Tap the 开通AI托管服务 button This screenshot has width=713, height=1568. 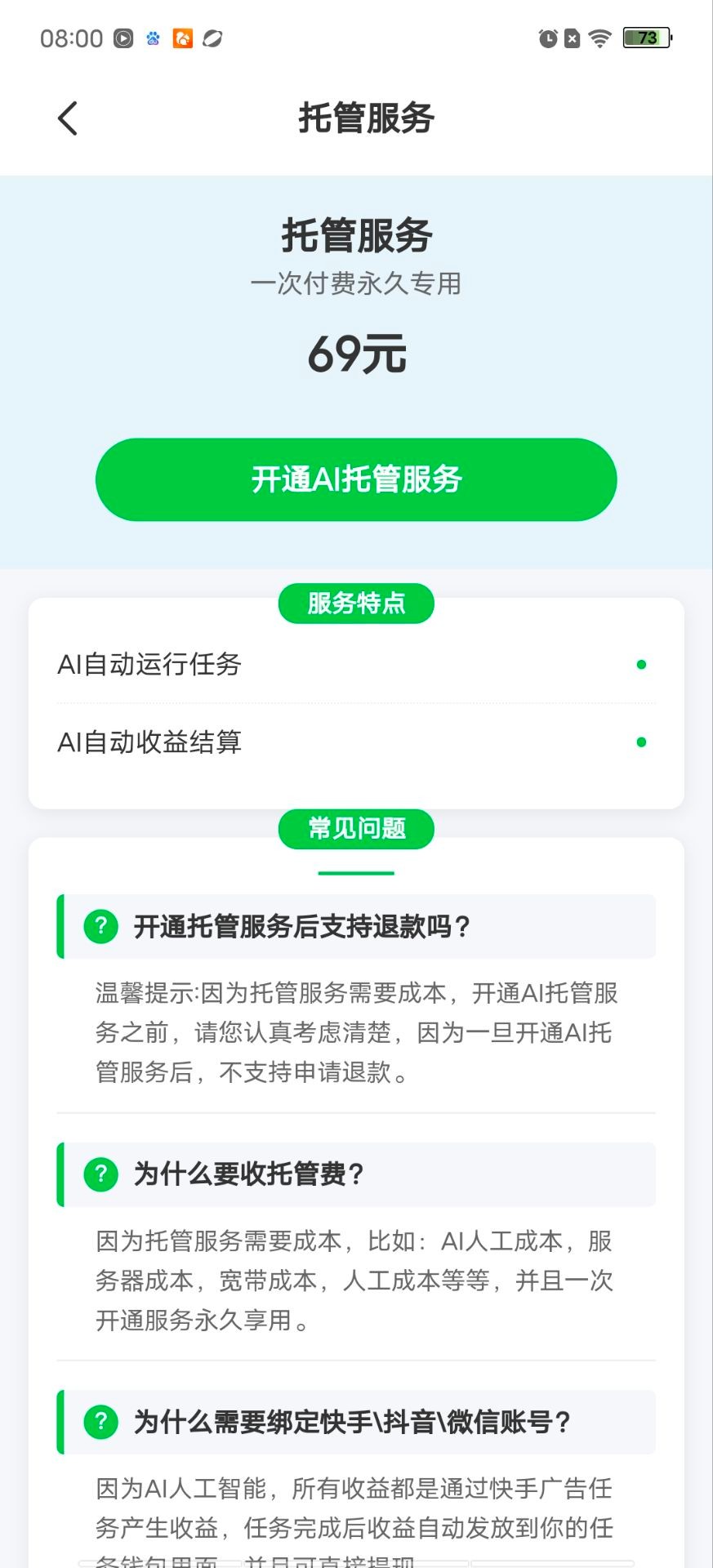[x=356, y=479]
